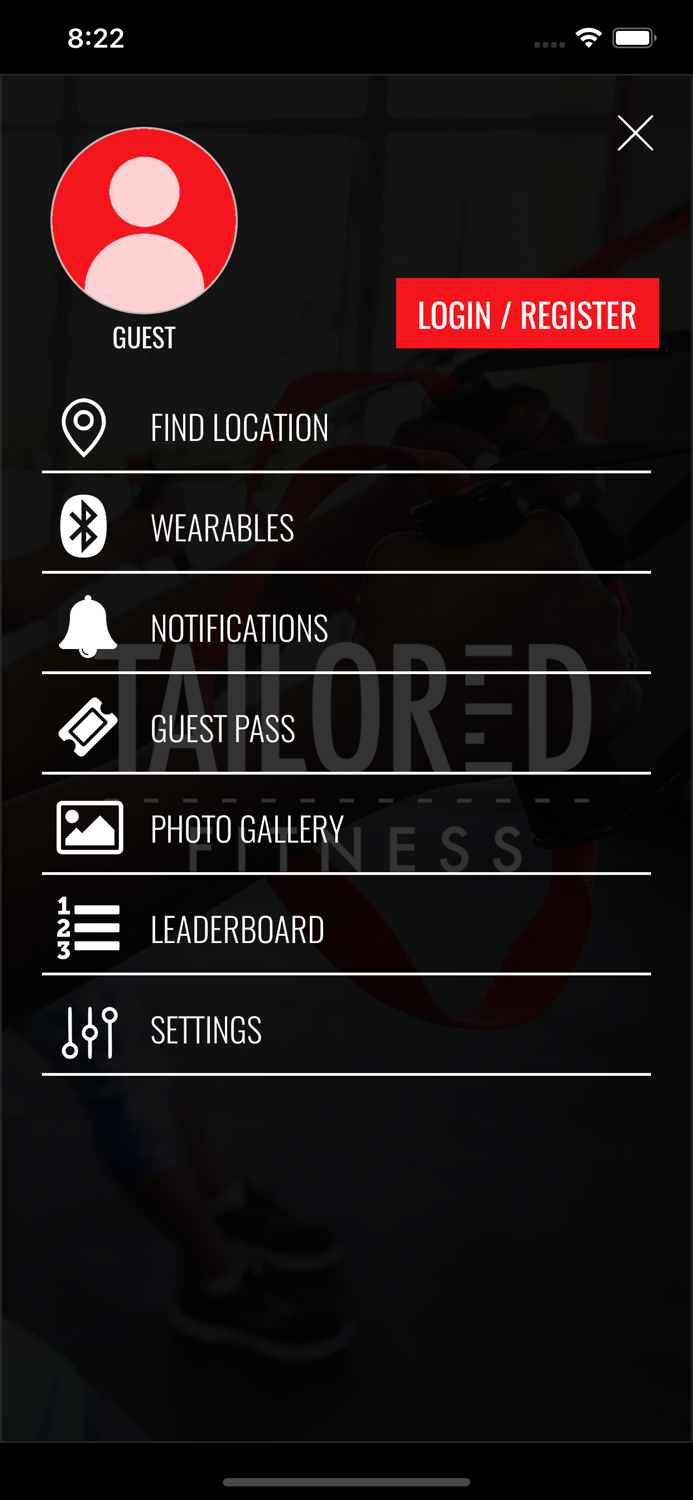The image size is (693, 1500).
Task: Tap the Login / Register button
Action: [x=527, y=314]
